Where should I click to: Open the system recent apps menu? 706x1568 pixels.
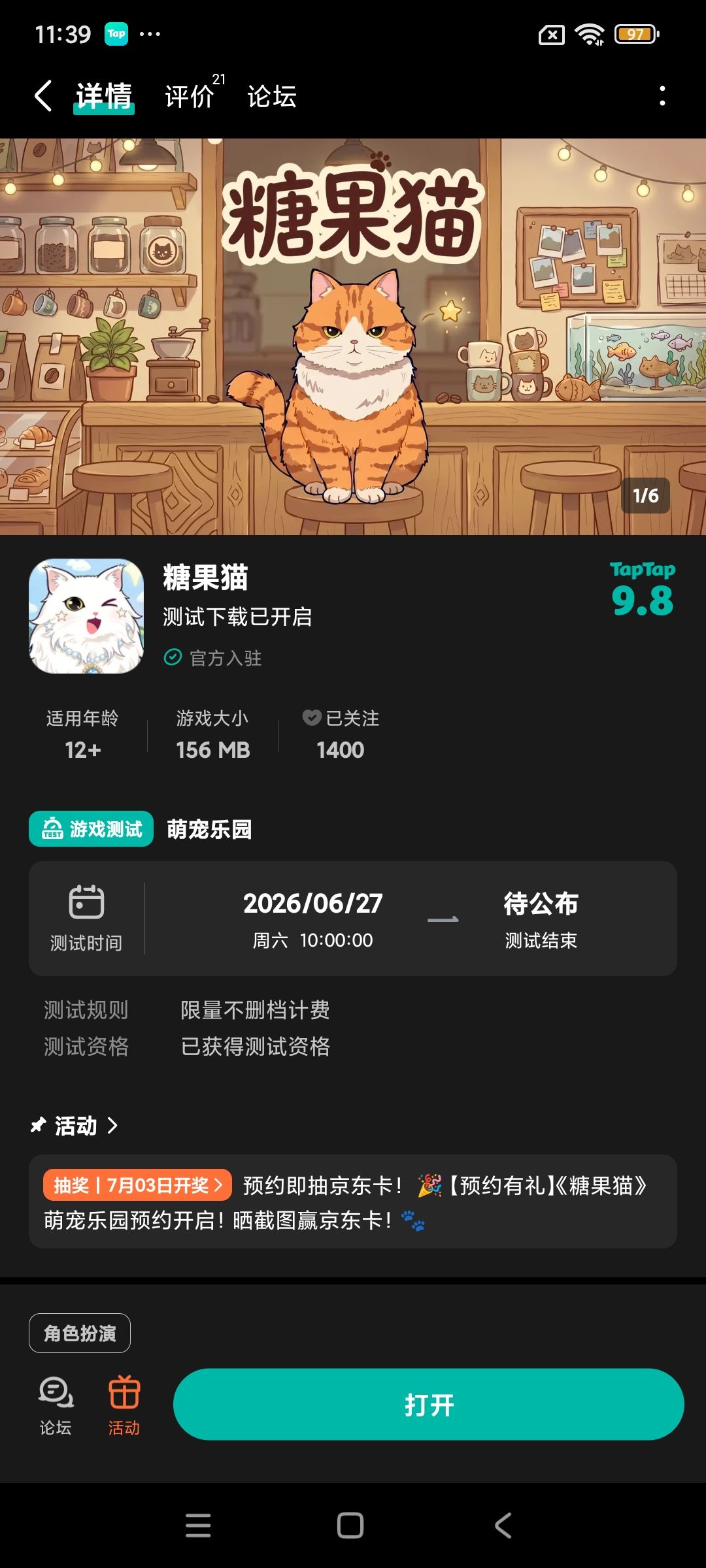click(198, 1526)
